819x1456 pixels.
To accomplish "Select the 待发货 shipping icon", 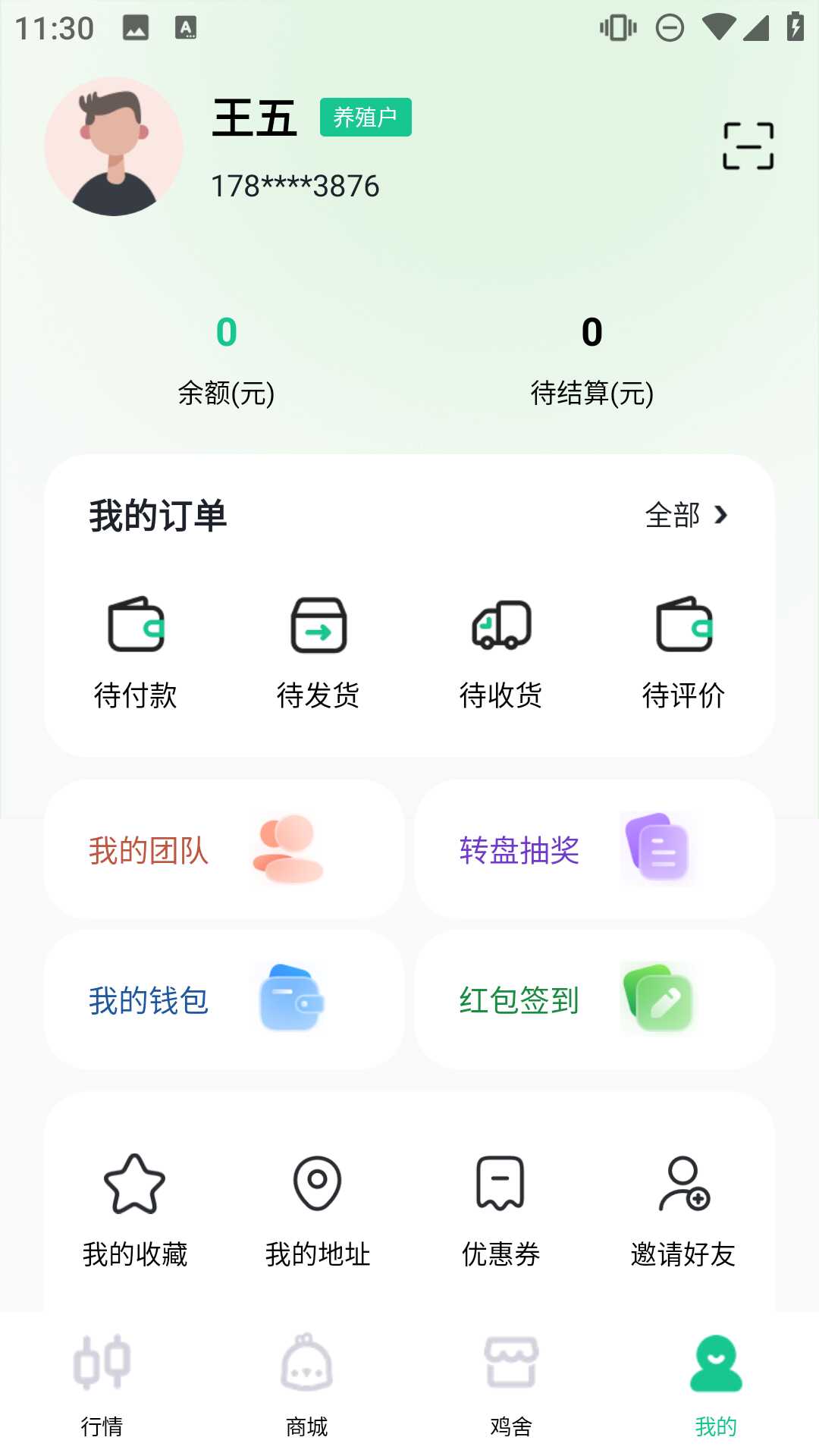I will [x=319, y=626].
